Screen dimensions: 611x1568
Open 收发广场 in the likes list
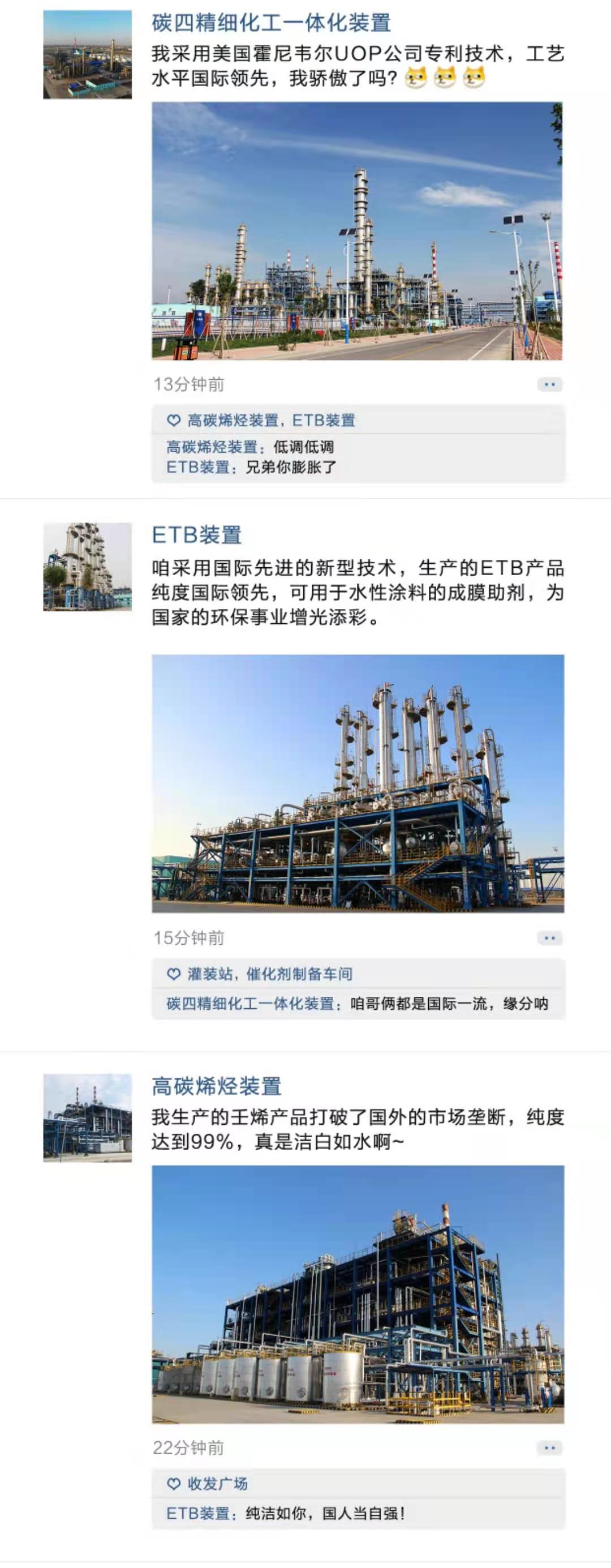click(217, 1484)
